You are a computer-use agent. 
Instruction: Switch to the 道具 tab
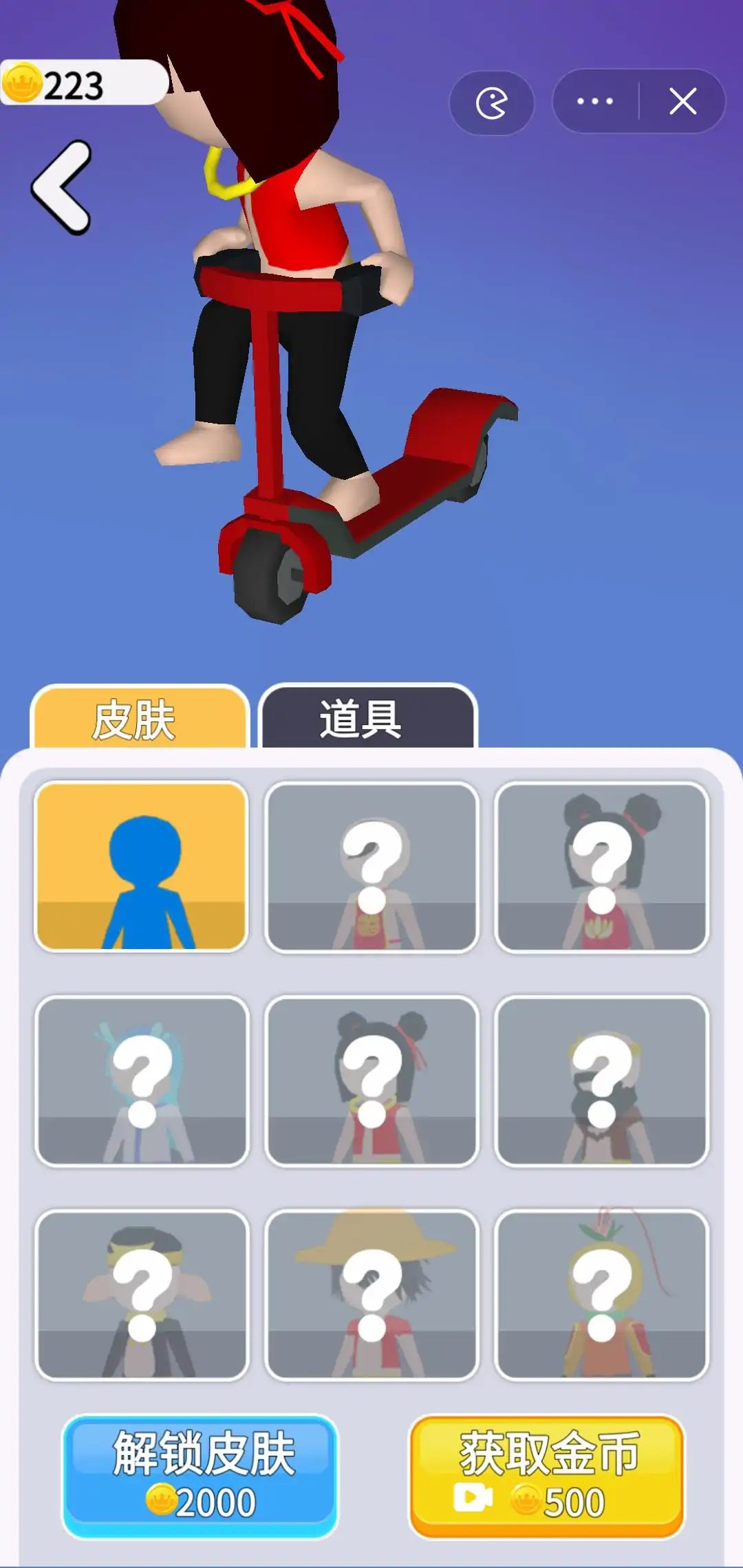pos(367,718)
